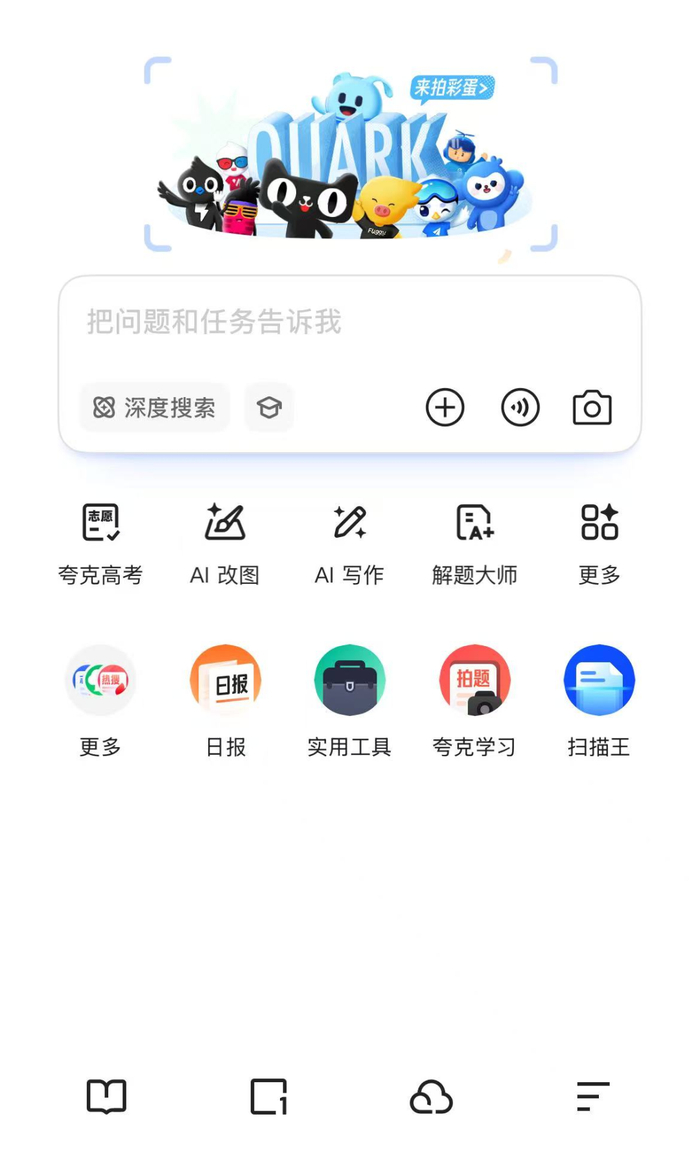Open the camera search icon
Viewport: 700px width, 1152px height.
point(592,408)
